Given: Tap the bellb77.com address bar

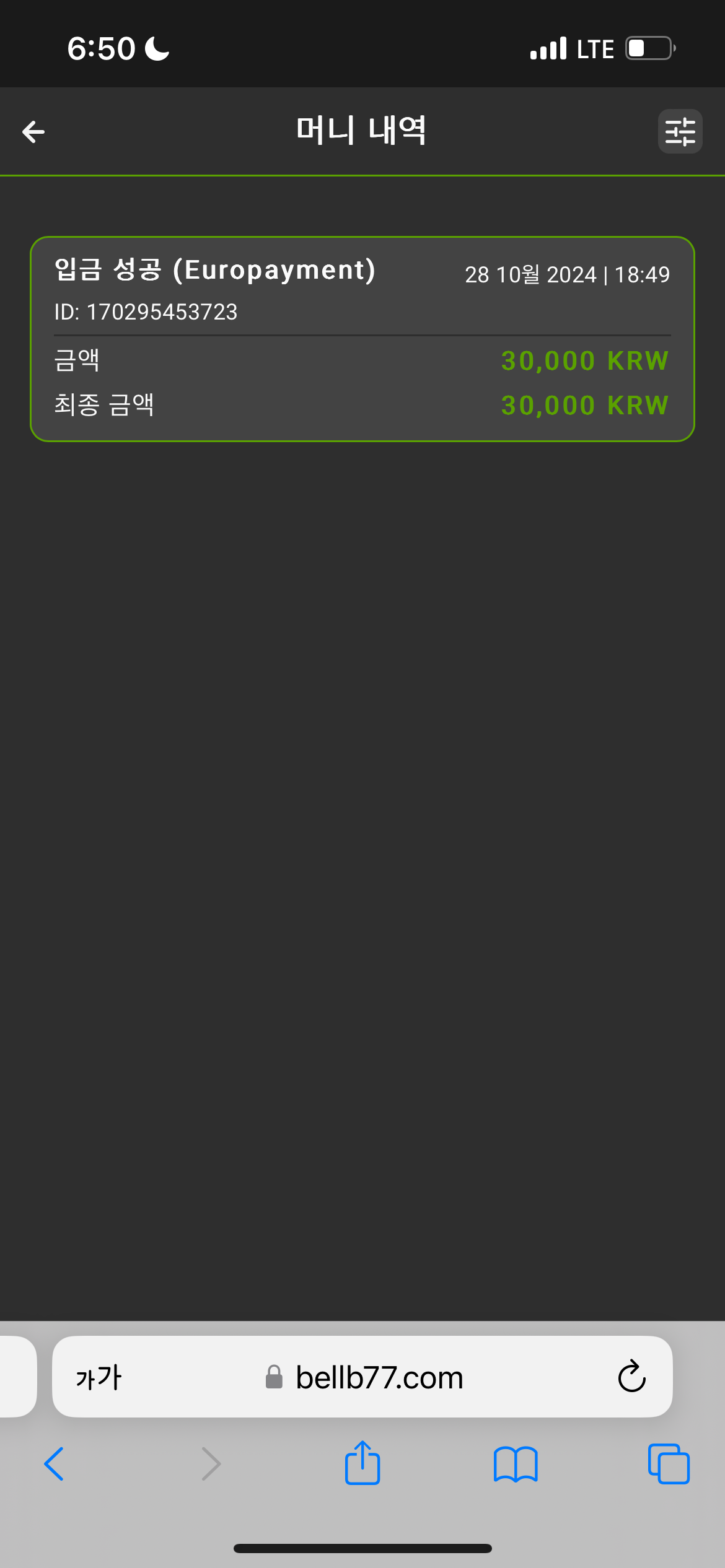Looking at the screenshot, I should click(x=379, y=1377).
